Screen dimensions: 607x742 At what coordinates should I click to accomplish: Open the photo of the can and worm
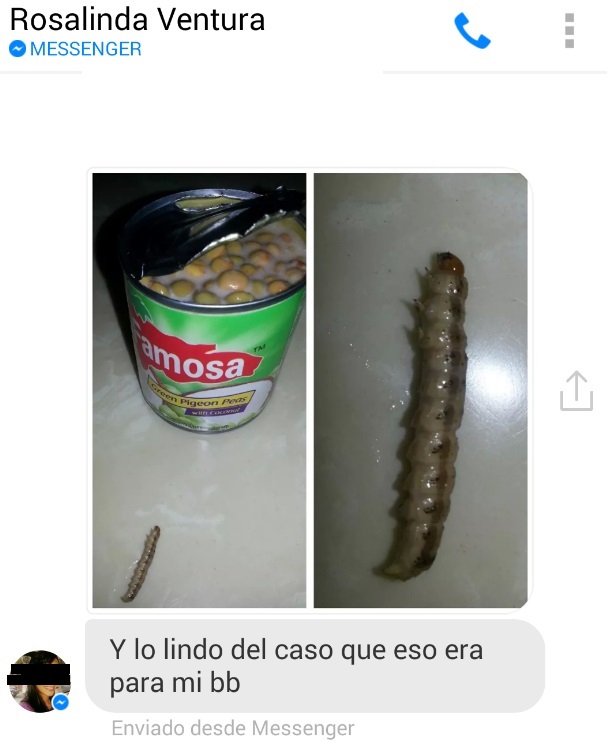coord(200,390)
